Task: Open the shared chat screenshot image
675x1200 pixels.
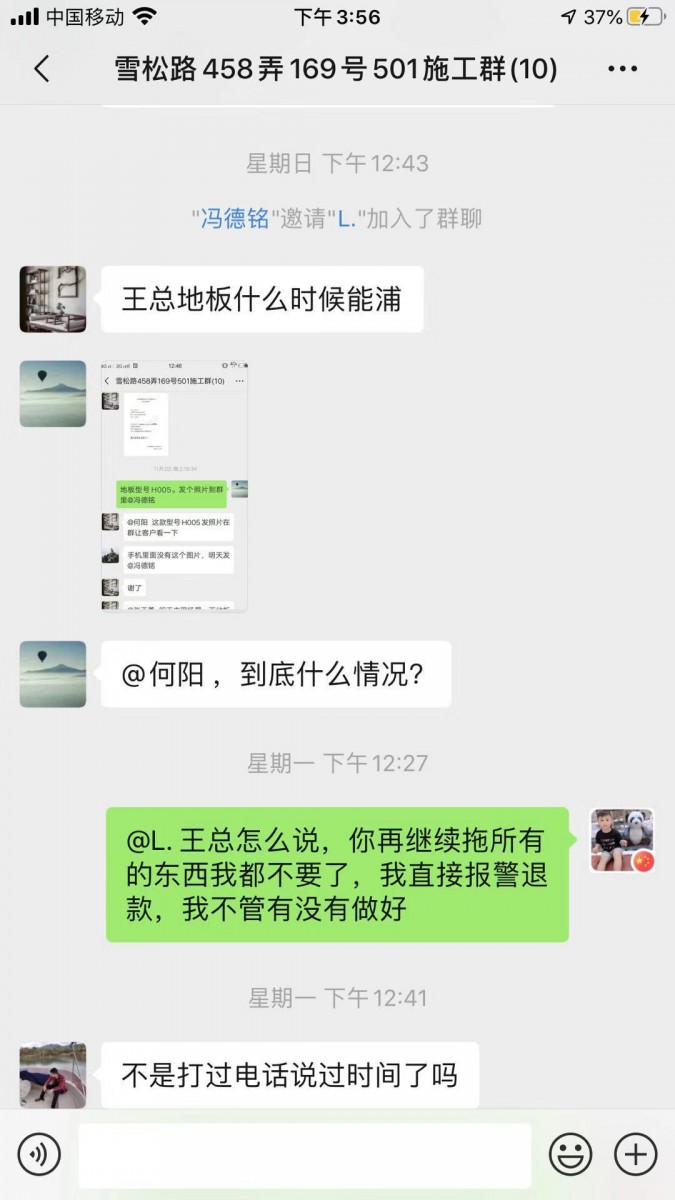Action: point(174,486)
